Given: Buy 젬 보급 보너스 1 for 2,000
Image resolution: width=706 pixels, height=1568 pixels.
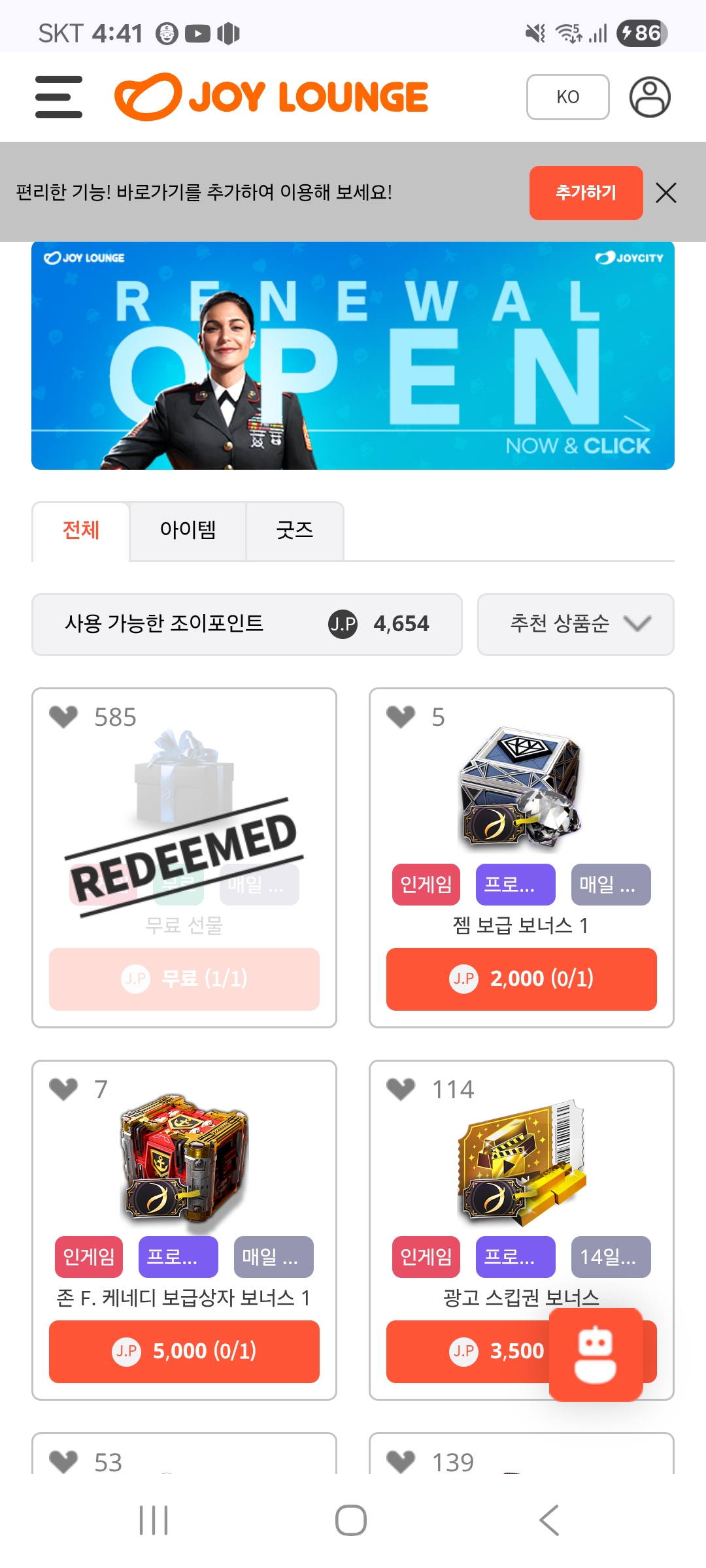Looking at the screenshot, I should (x=521, y=979).
